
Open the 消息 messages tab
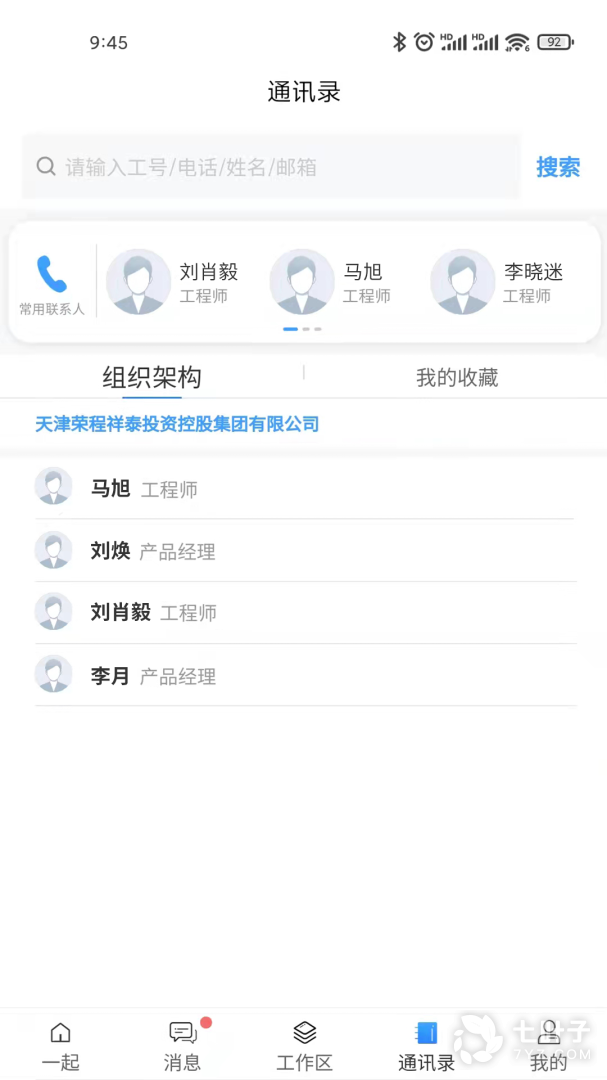click(182, 1045)
